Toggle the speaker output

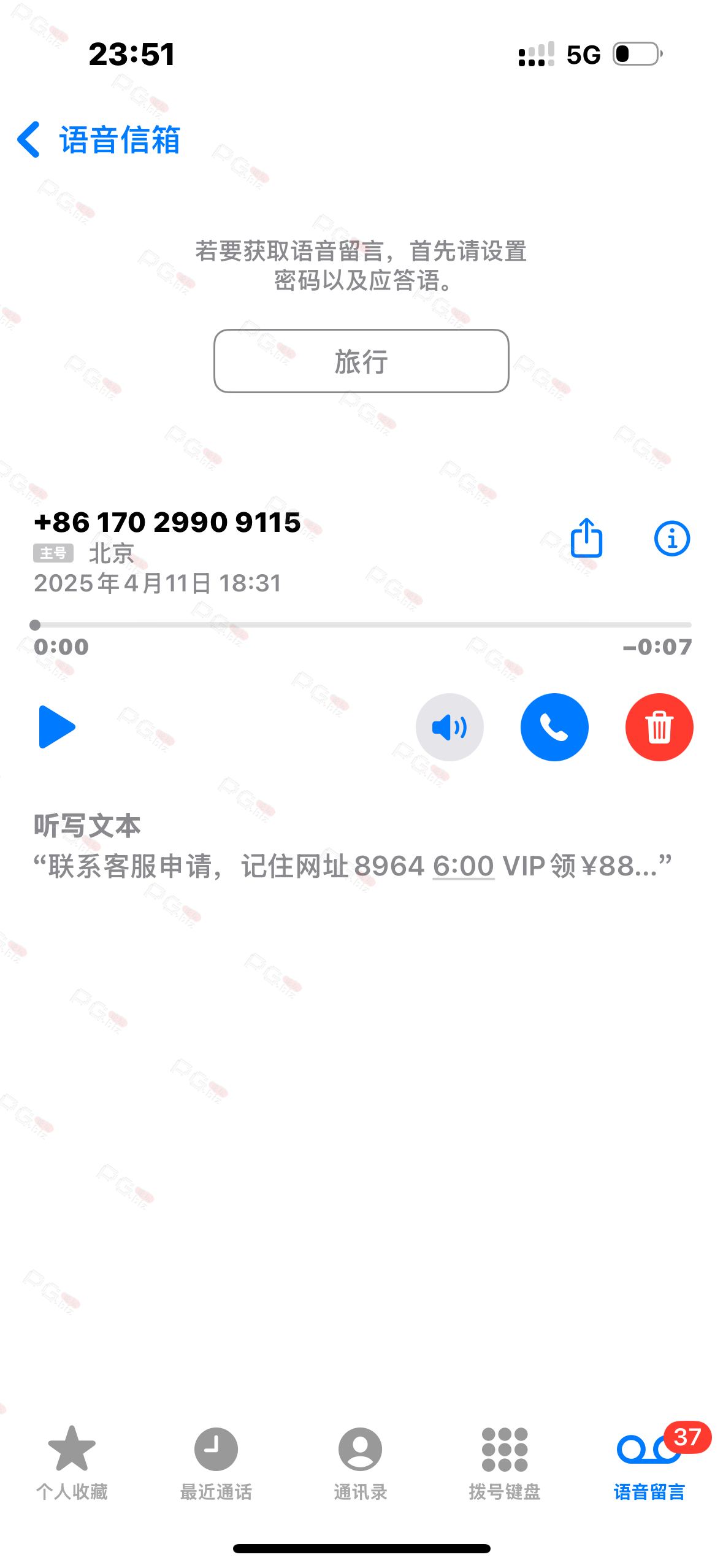[x=449, y=727]
